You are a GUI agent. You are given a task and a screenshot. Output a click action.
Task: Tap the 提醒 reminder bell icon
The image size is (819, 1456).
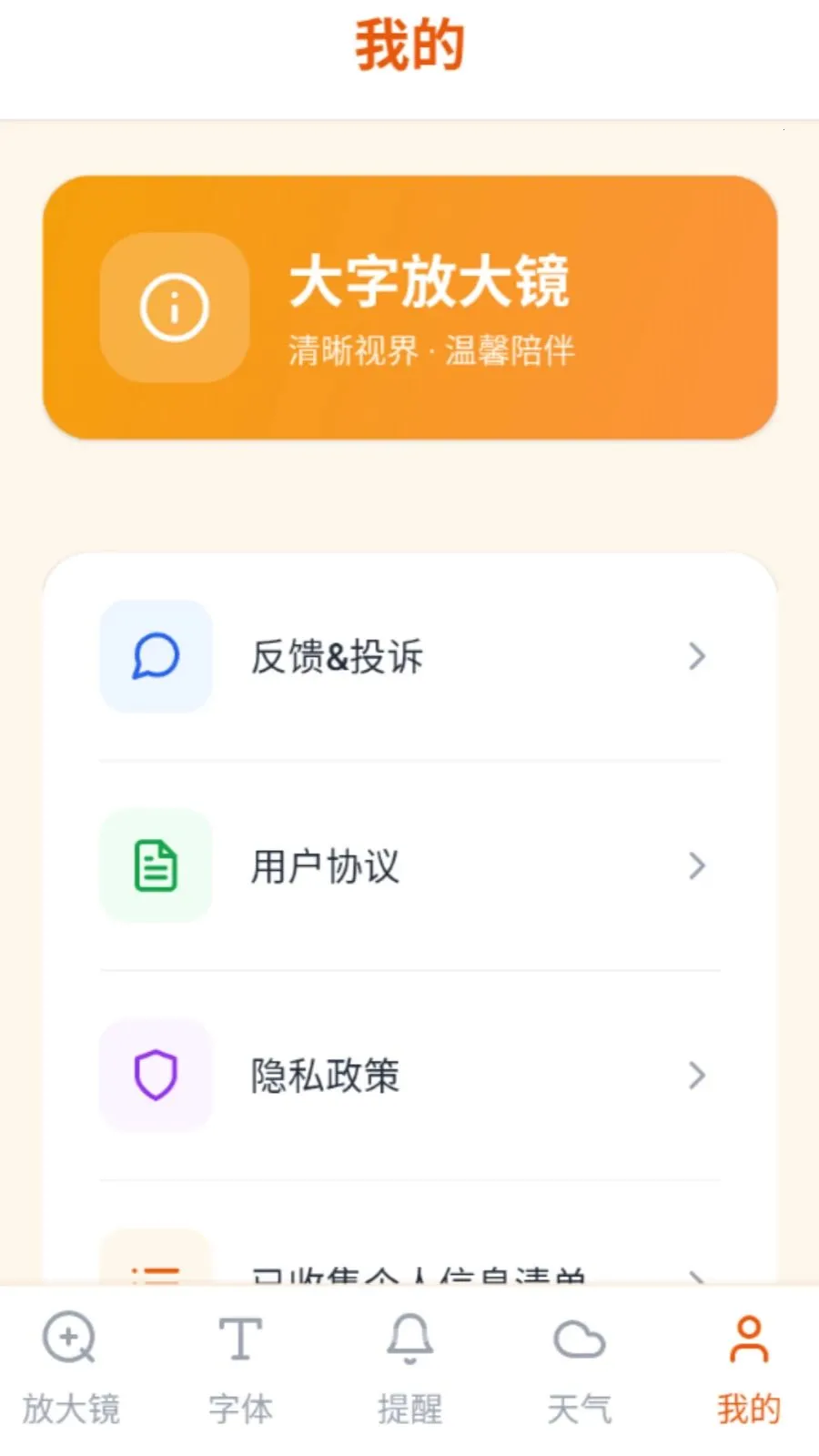coord(409,1339)
